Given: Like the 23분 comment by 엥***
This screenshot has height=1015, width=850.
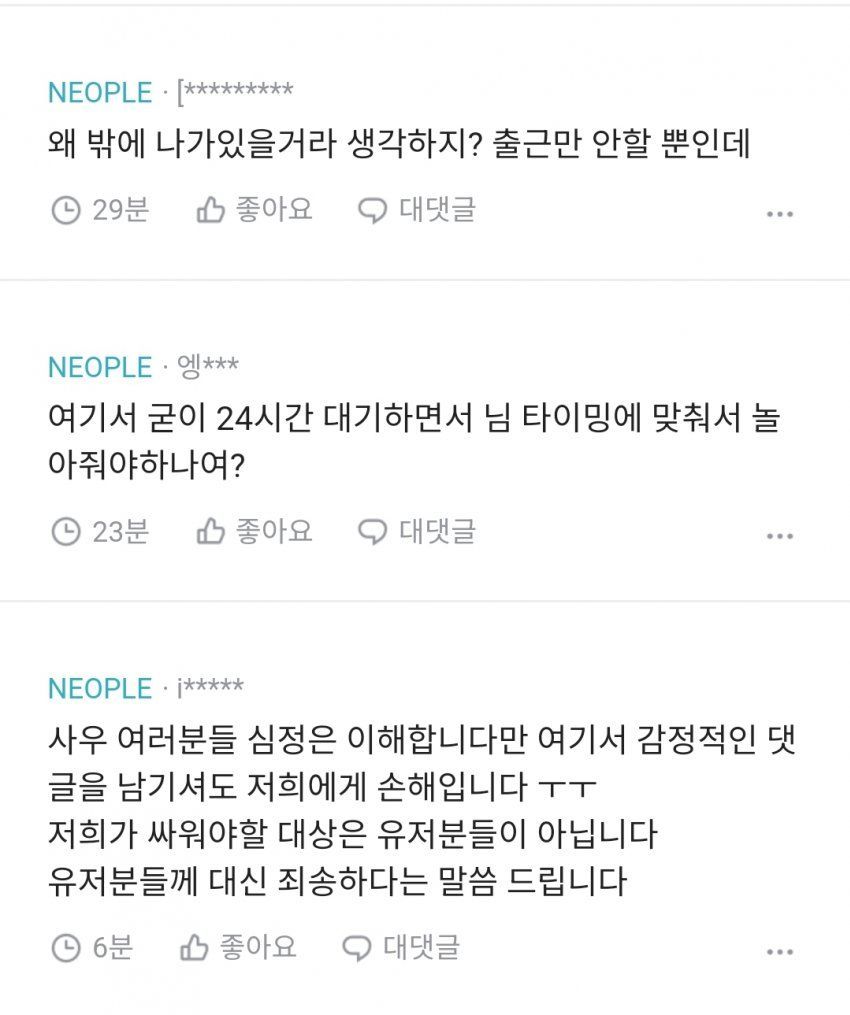Looking at the screenshot, I should [x=254, y=531].
